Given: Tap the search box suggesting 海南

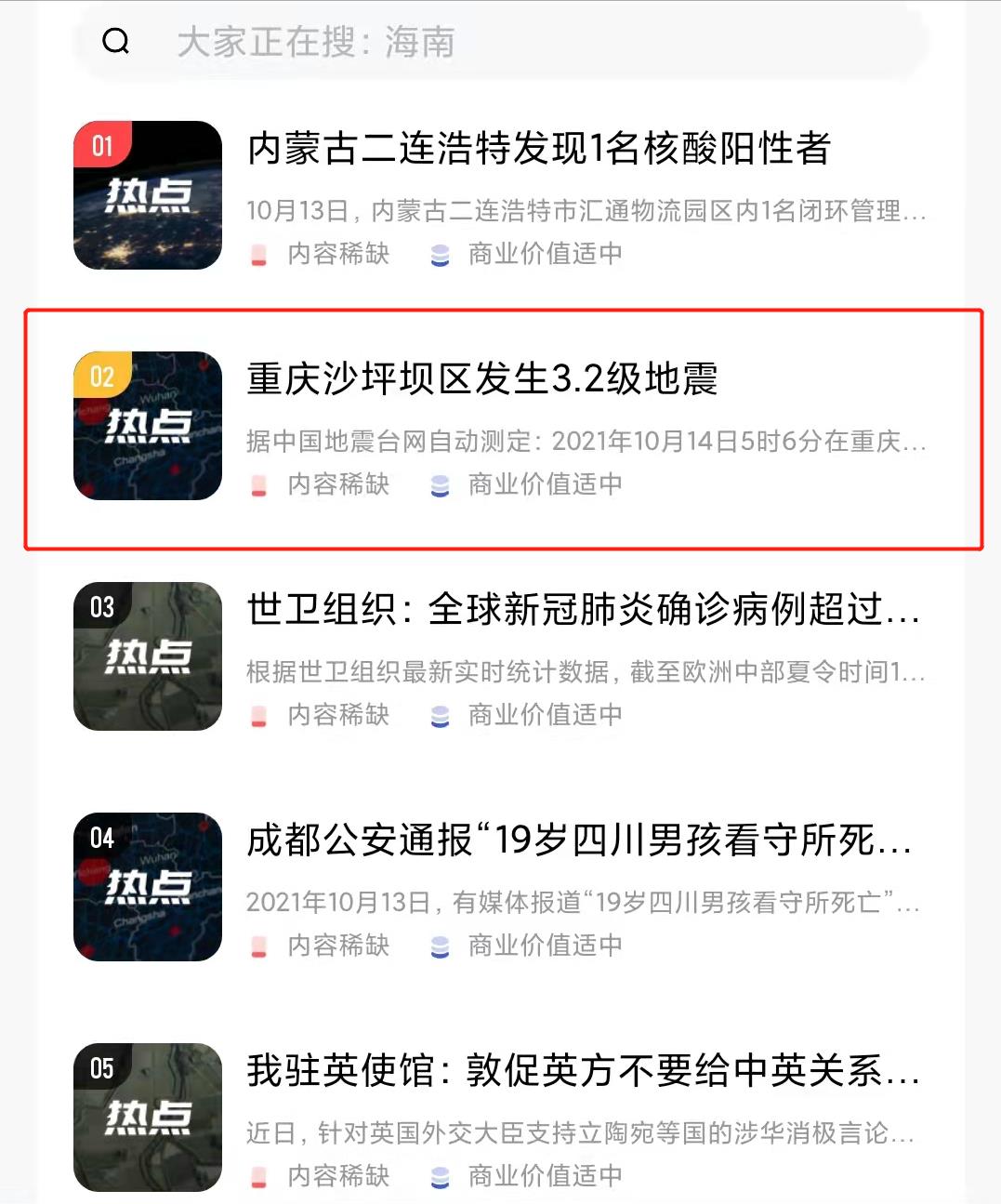Looking at the screenshot, I should (502, 42).
